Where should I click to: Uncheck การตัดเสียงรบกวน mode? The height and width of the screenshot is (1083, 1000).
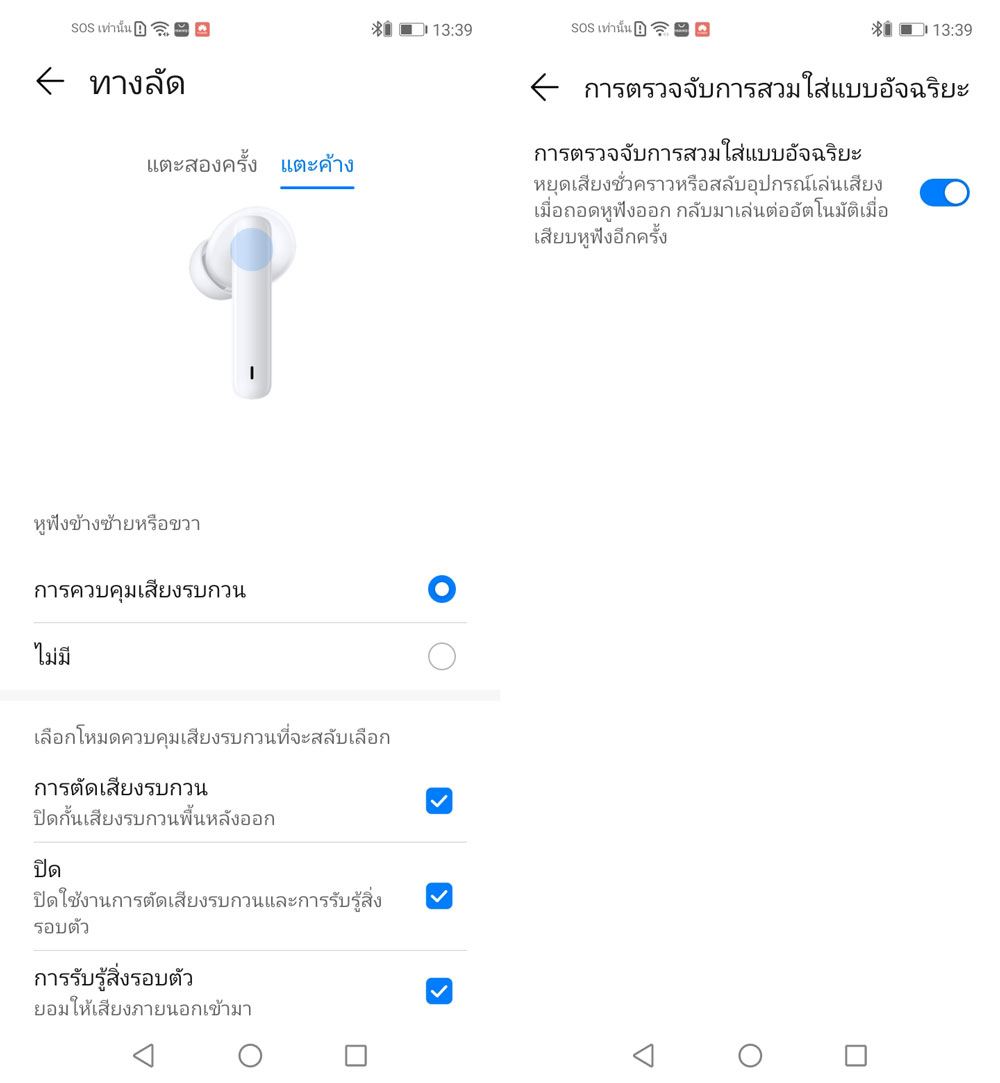click(x=439, y=801)
